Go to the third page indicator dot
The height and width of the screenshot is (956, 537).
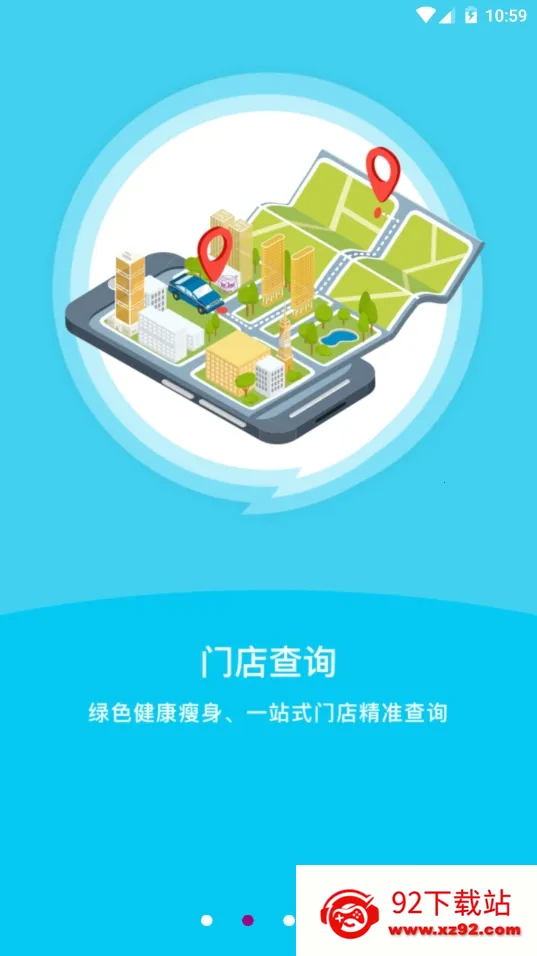tap(289, 920)
